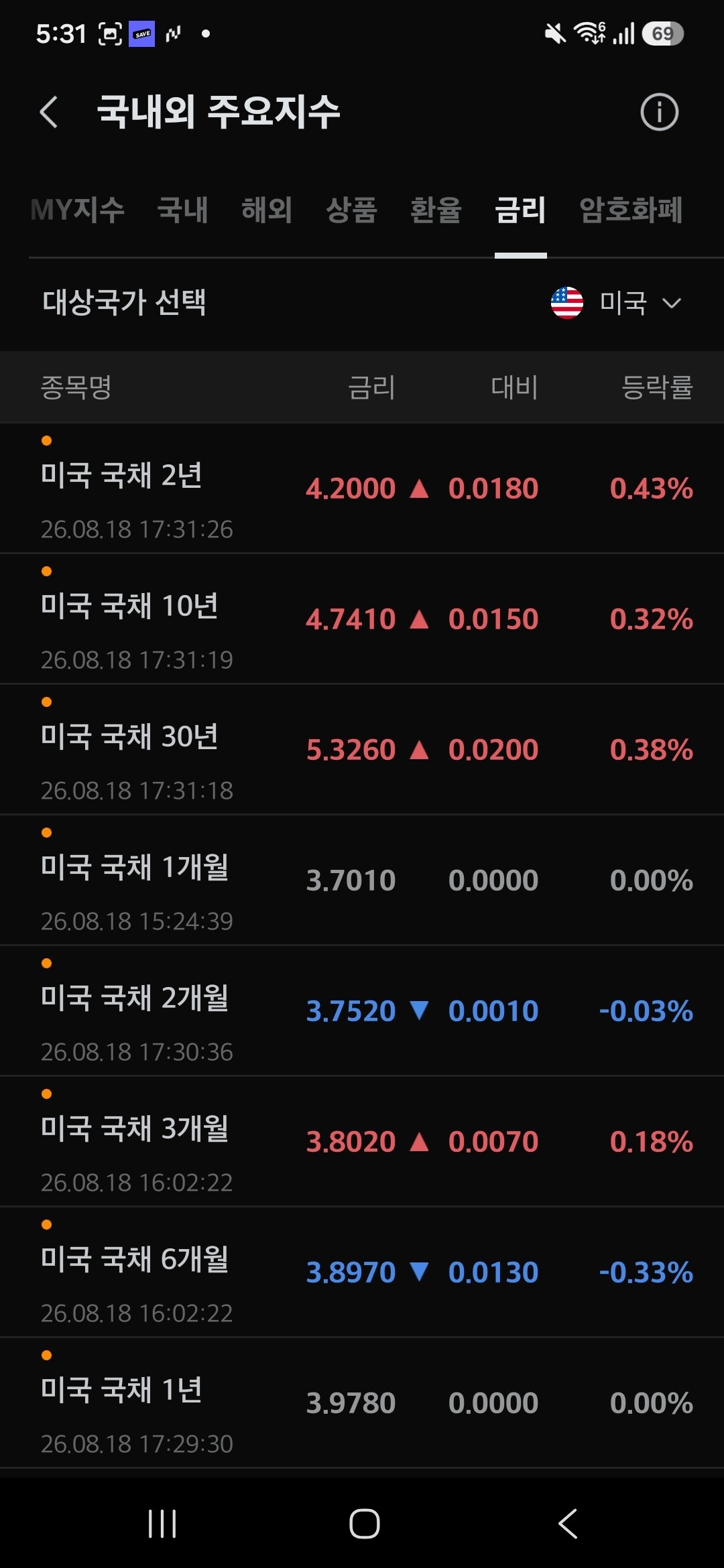Switch to the 상품 tab
The height and width of the screenshot is (1568, 724).
click(351, 210)
